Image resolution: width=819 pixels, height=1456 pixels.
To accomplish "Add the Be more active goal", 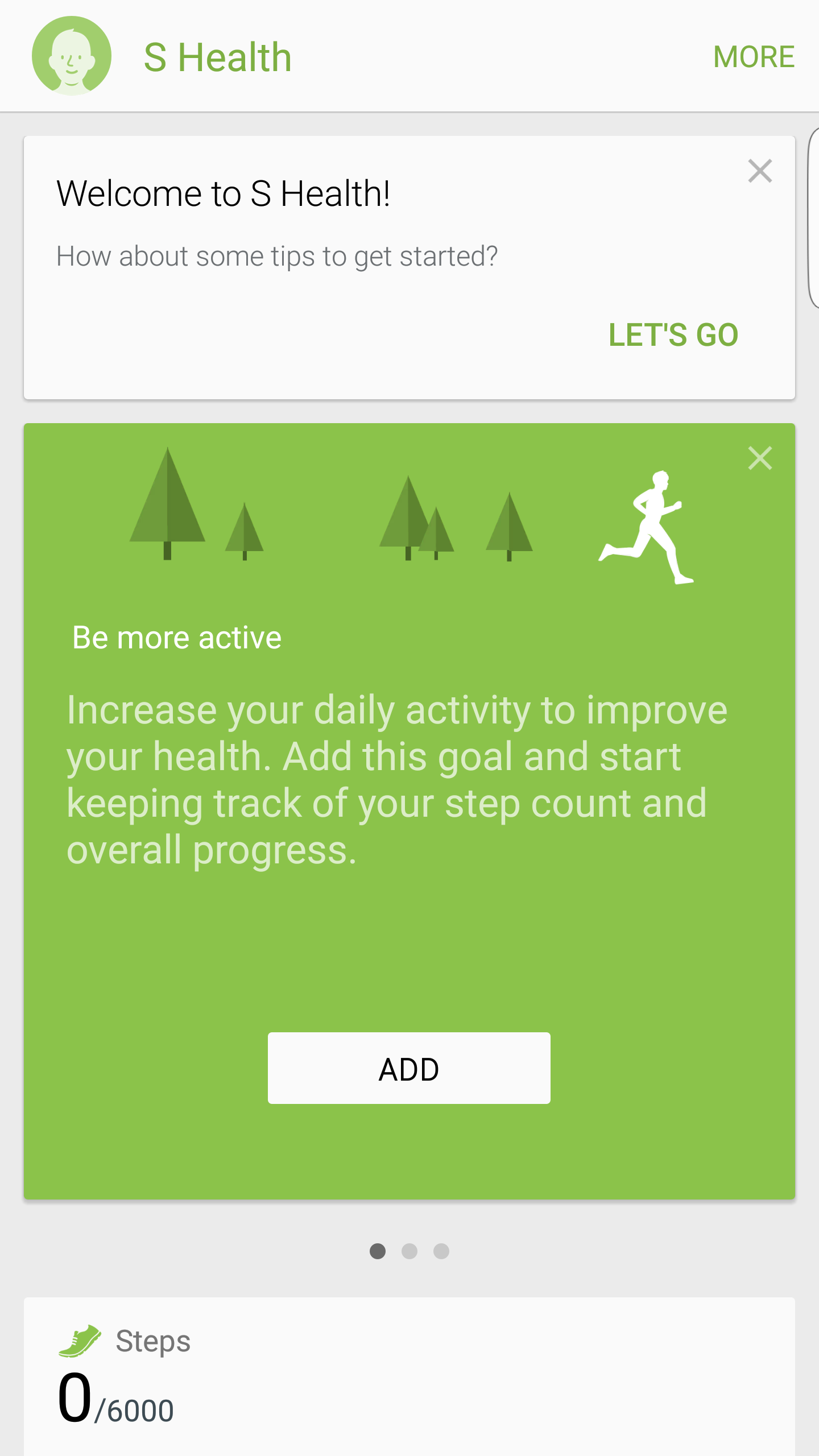I will pyautogui.click(x=409, y=1068).
